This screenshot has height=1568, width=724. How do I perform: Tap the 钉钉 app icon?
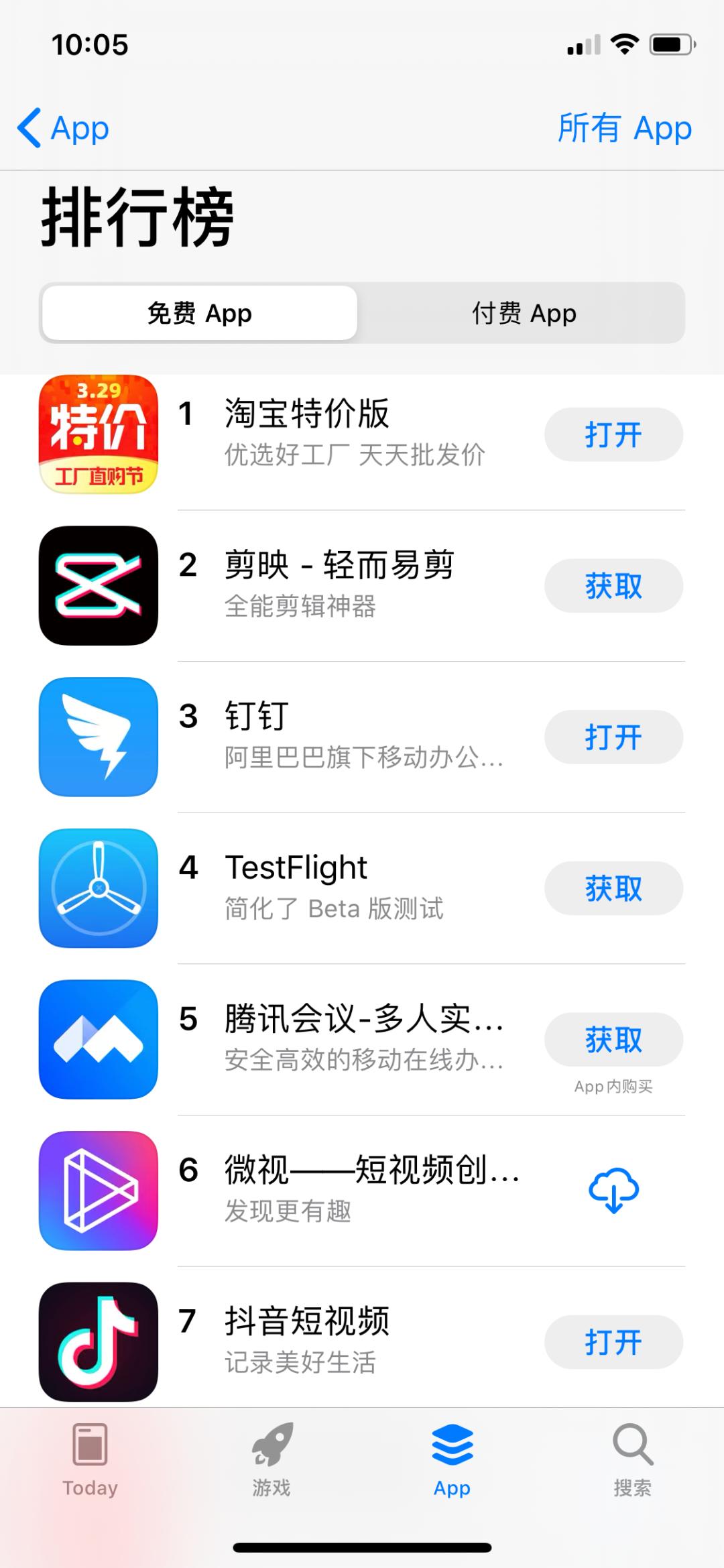pyautogui.click(x=98, y=737)
